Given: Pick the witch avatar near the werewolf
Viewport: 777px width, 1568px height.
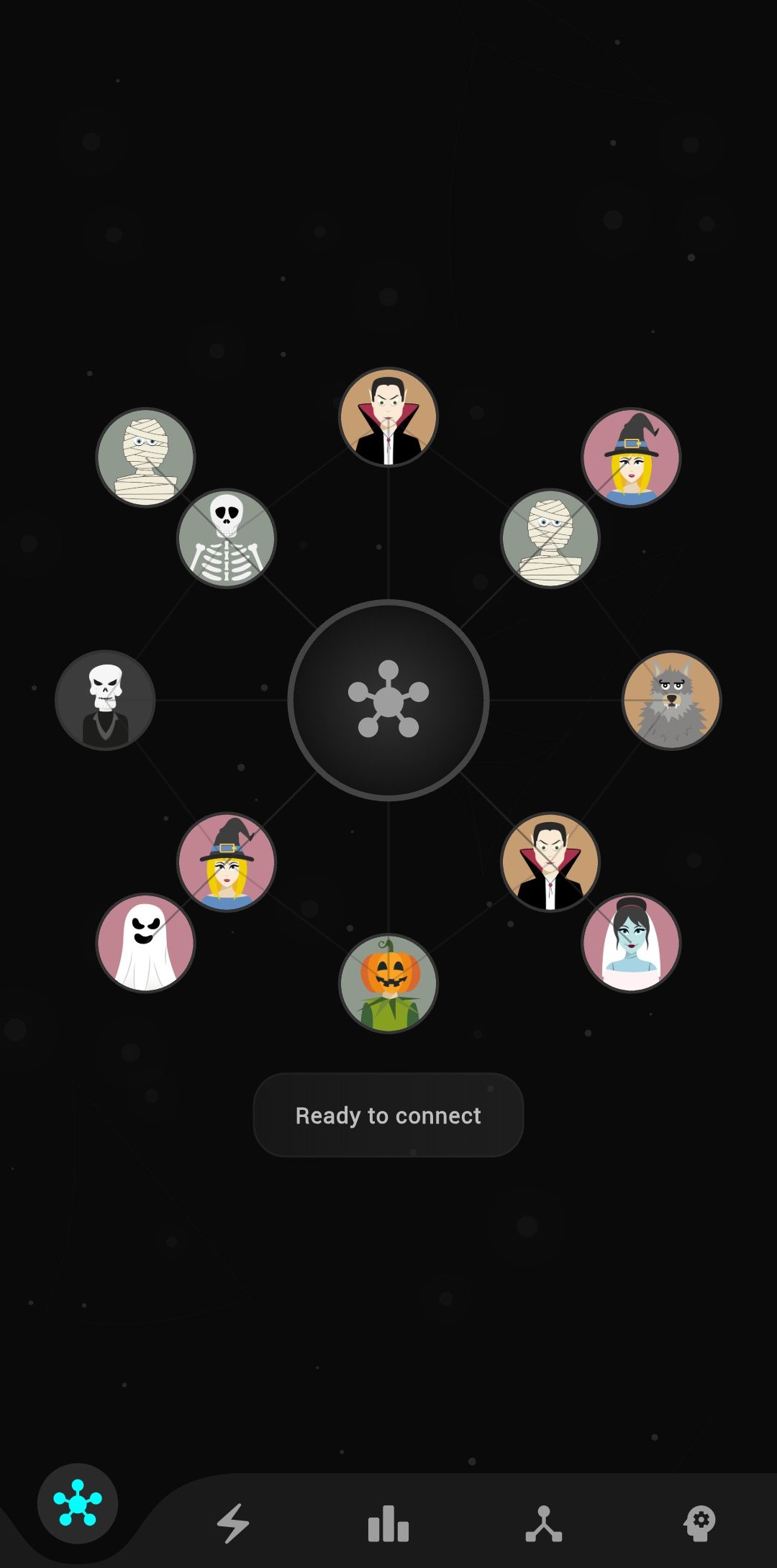Looking at the screenshot, I should click(x=631, y=457).
